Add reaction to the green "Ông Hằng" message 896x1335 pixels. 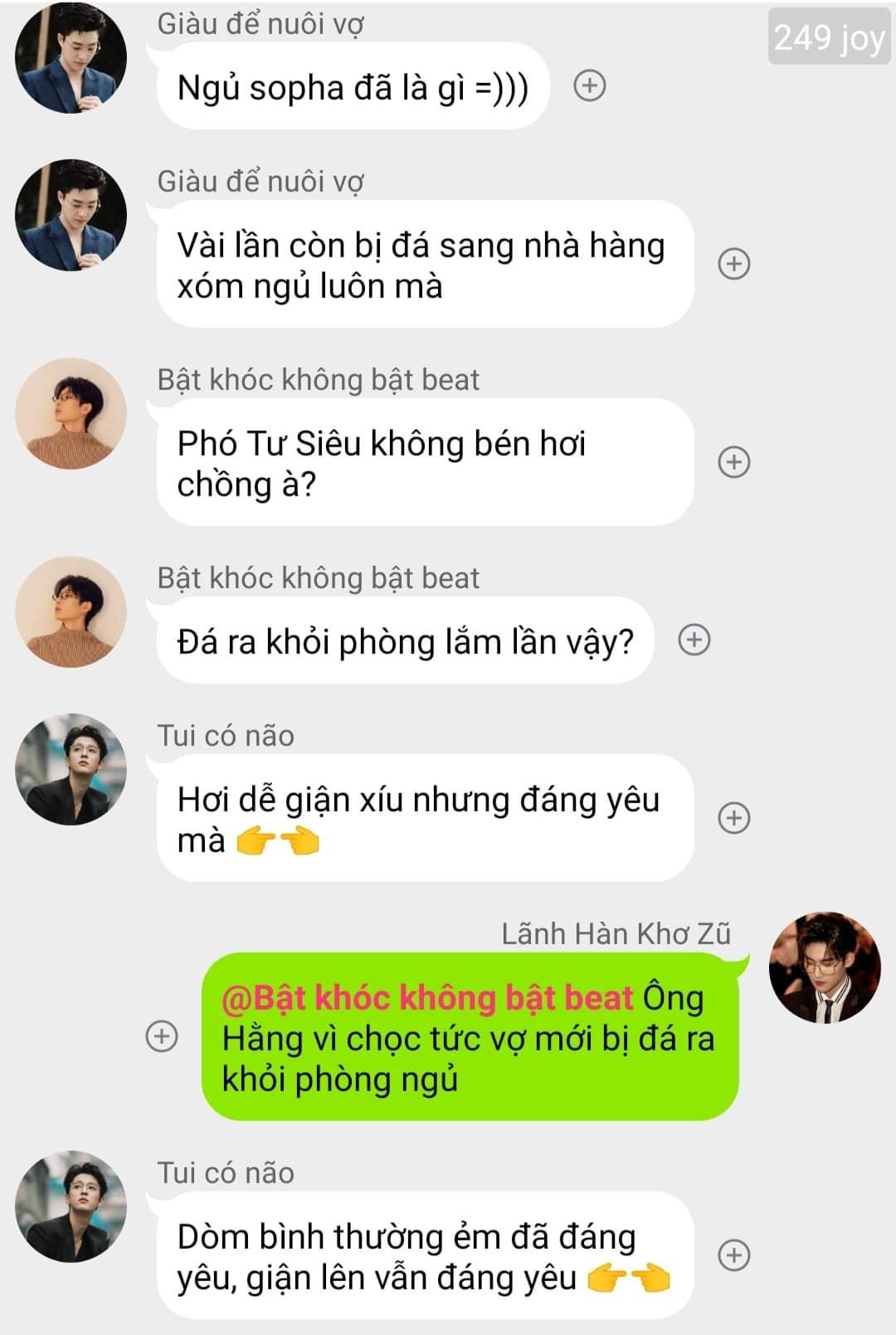tap(162, 1036)
